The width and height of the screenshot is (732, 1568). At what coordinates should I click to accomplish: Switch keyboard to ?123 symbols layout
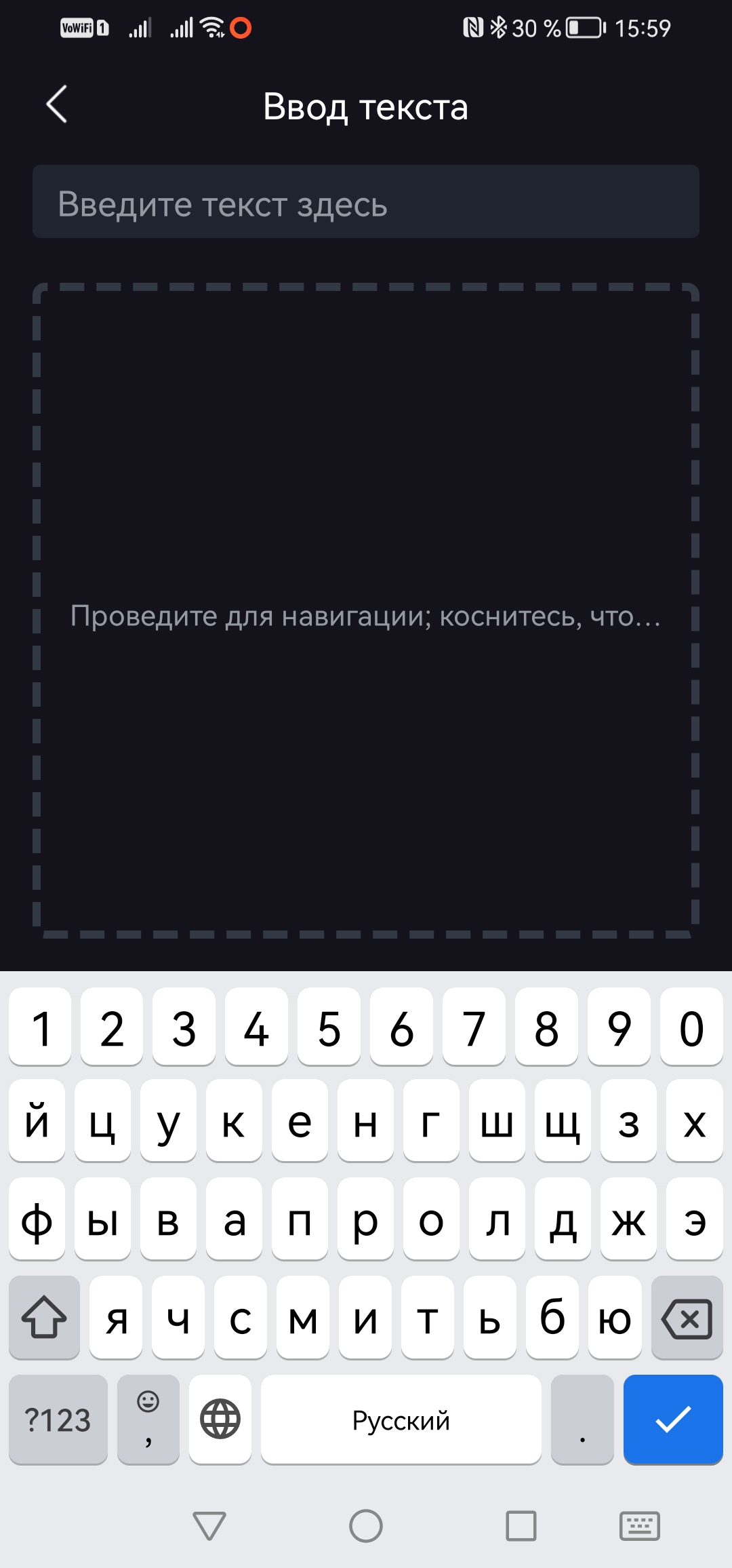coord(58,1419)
